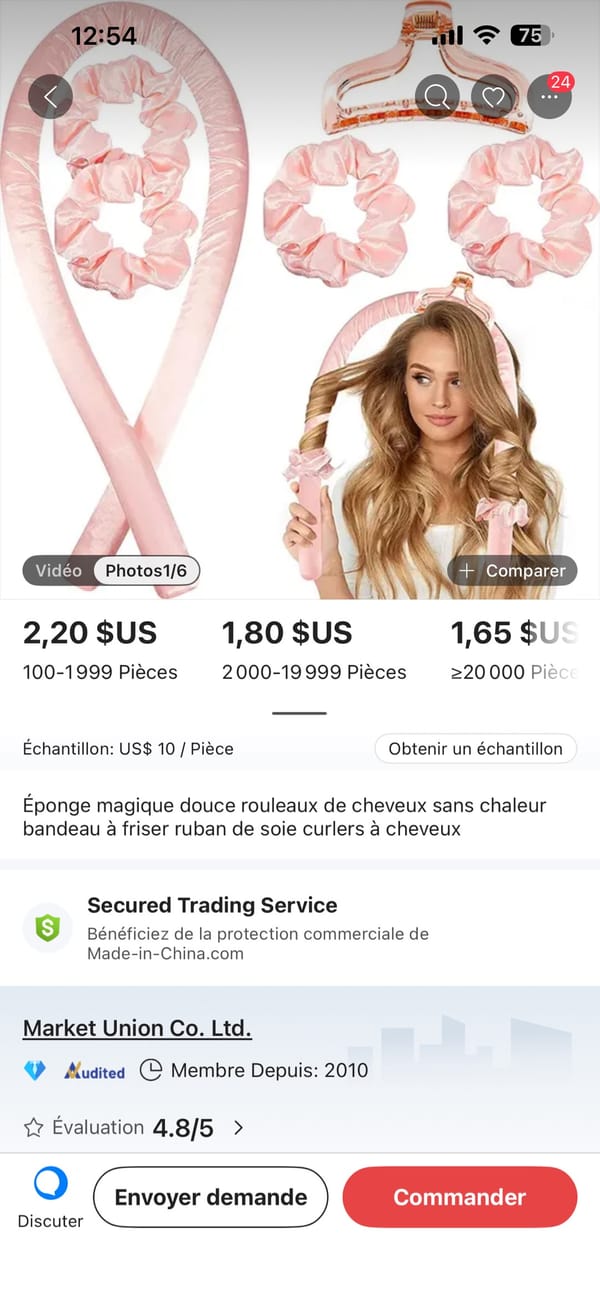Place an order with Commander
Viewport: 600px width, 1298px height.
coord(459,1197)
